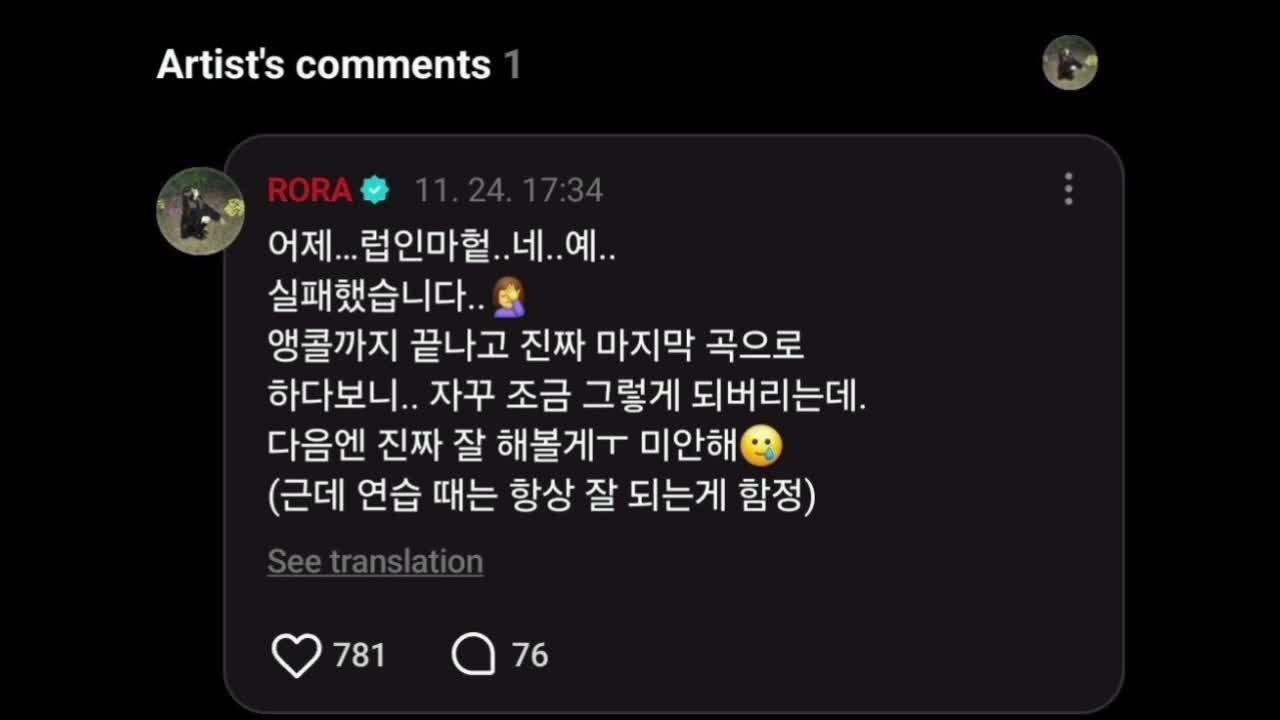Open RORA's profile picture beside the comment
Viewport: 1280px width, 720px height.
[201, 211]
